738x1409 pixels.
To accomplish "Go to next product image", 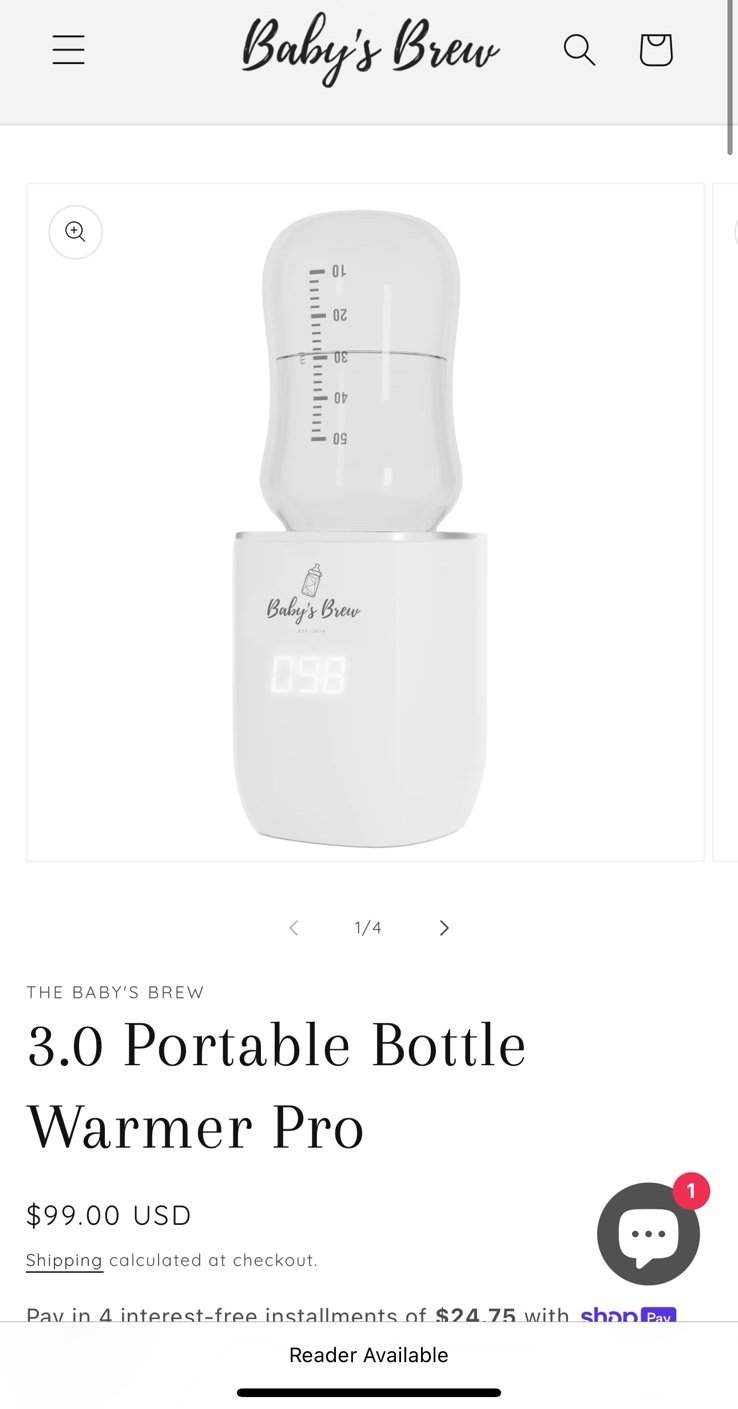I will point(444,928).
